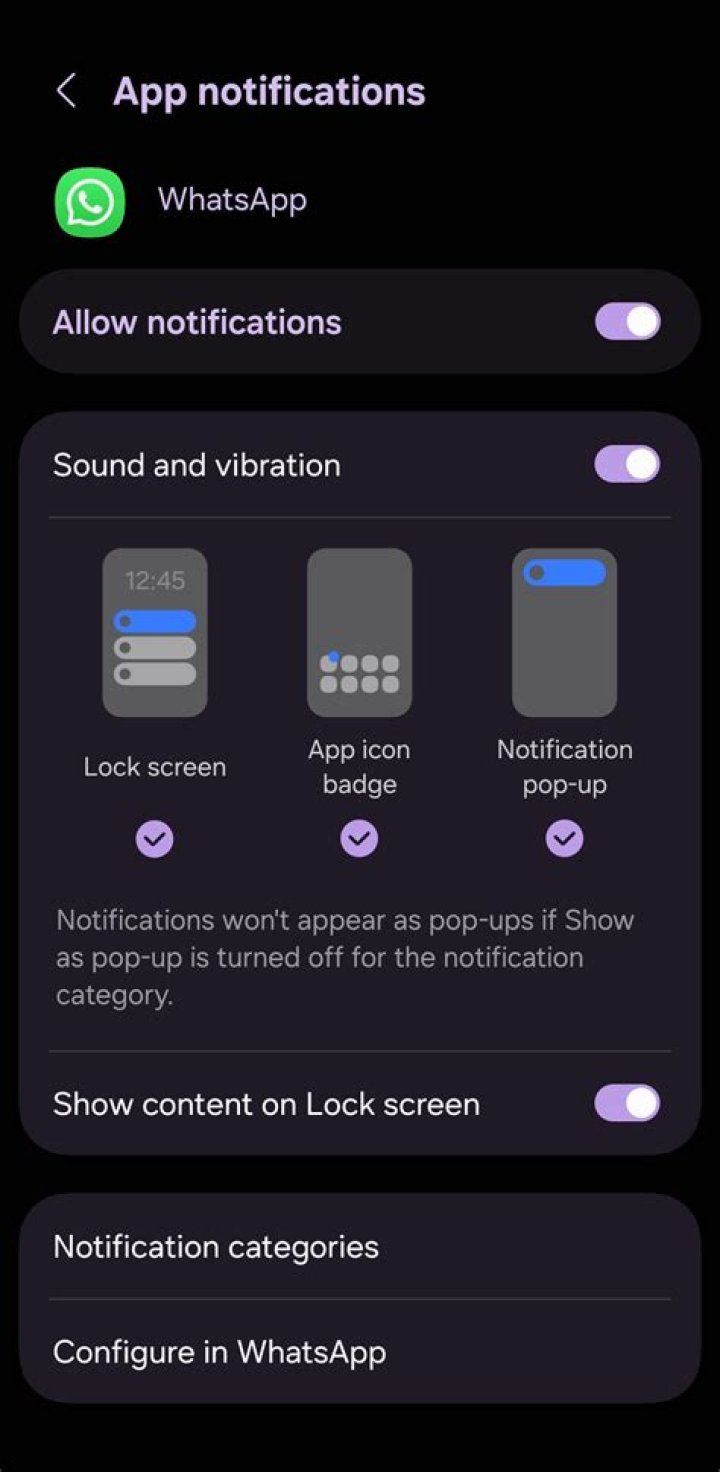
Task: Open Notification categories
Action: (360, 1247)
